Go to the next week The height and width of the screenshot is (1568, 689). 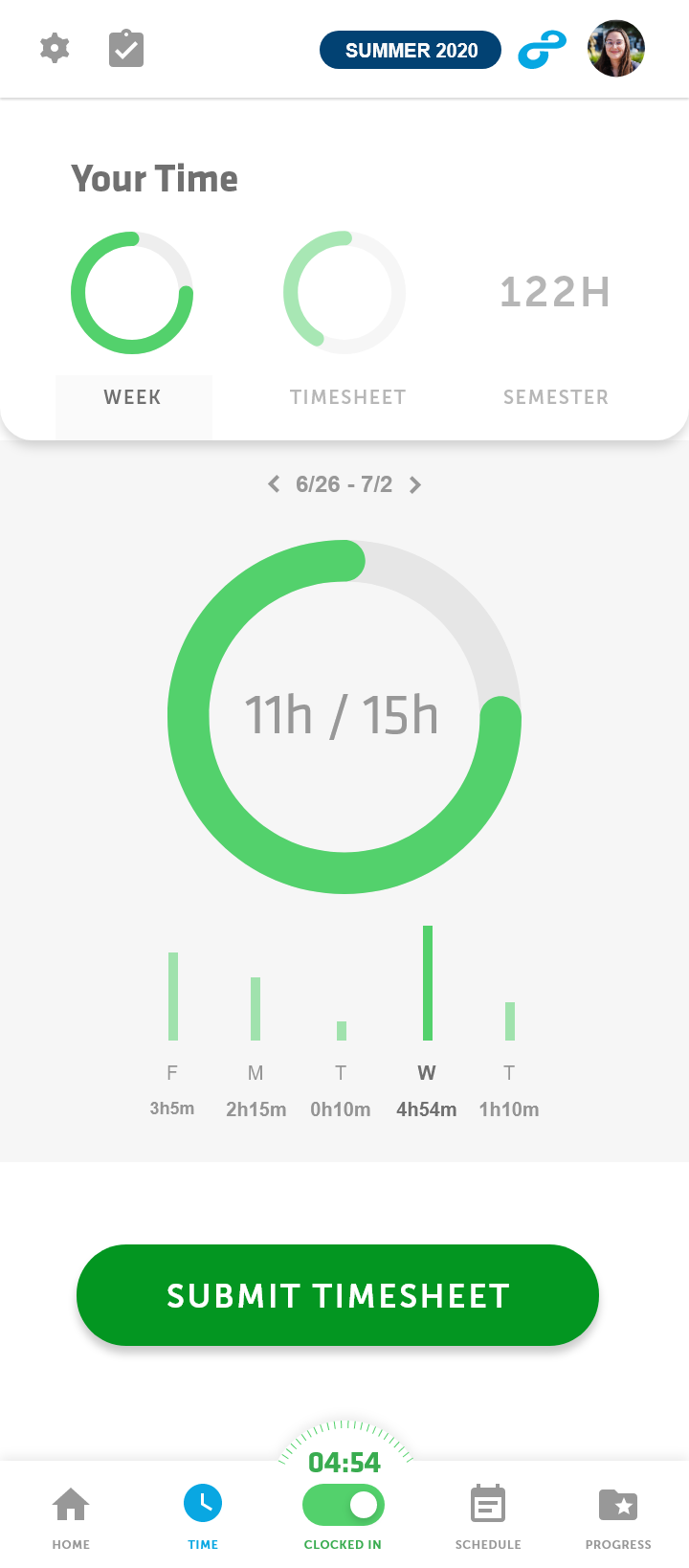[x=415, y=484]
